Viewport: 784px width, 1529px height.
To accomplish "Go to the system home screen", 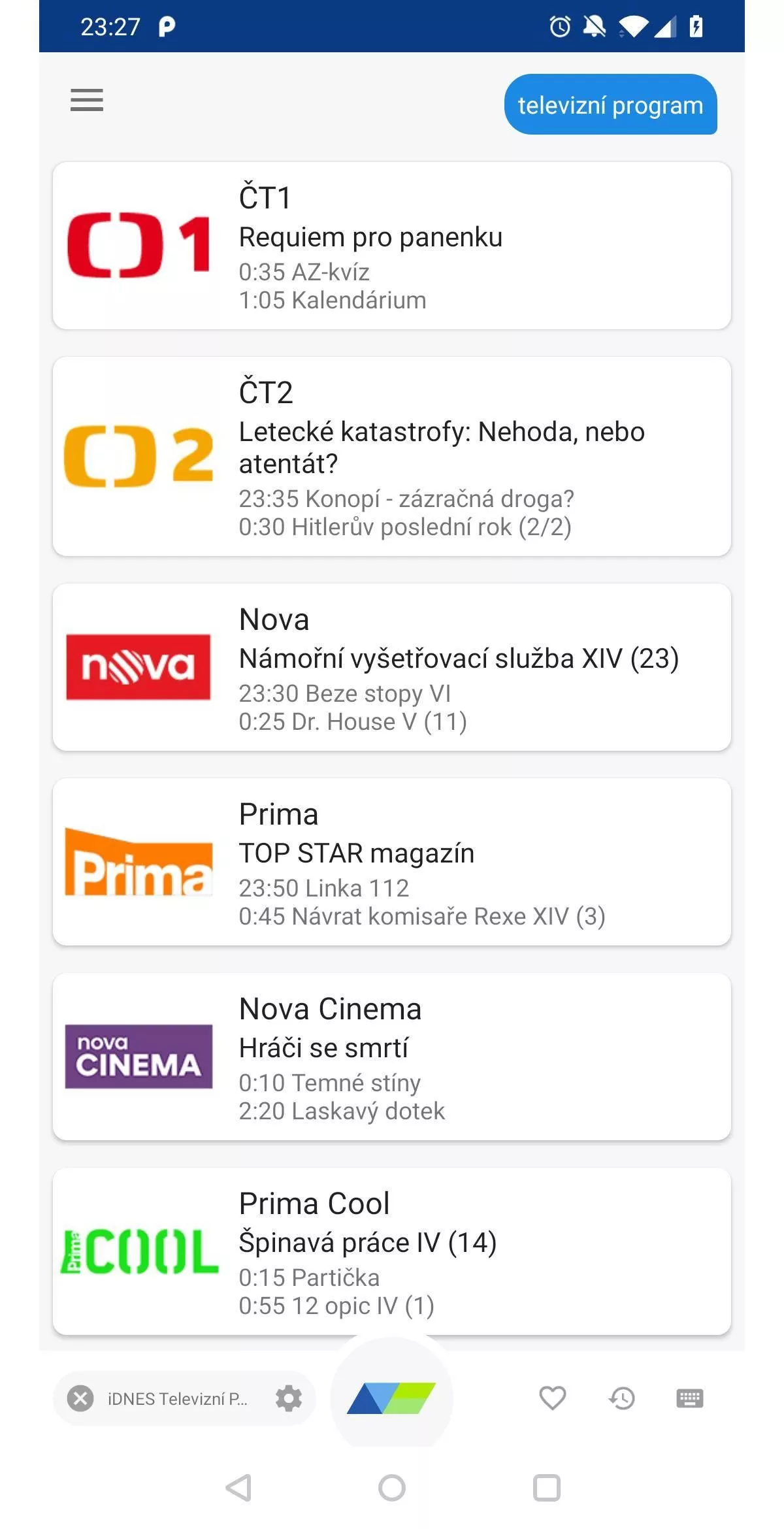I will (392, 1488).
